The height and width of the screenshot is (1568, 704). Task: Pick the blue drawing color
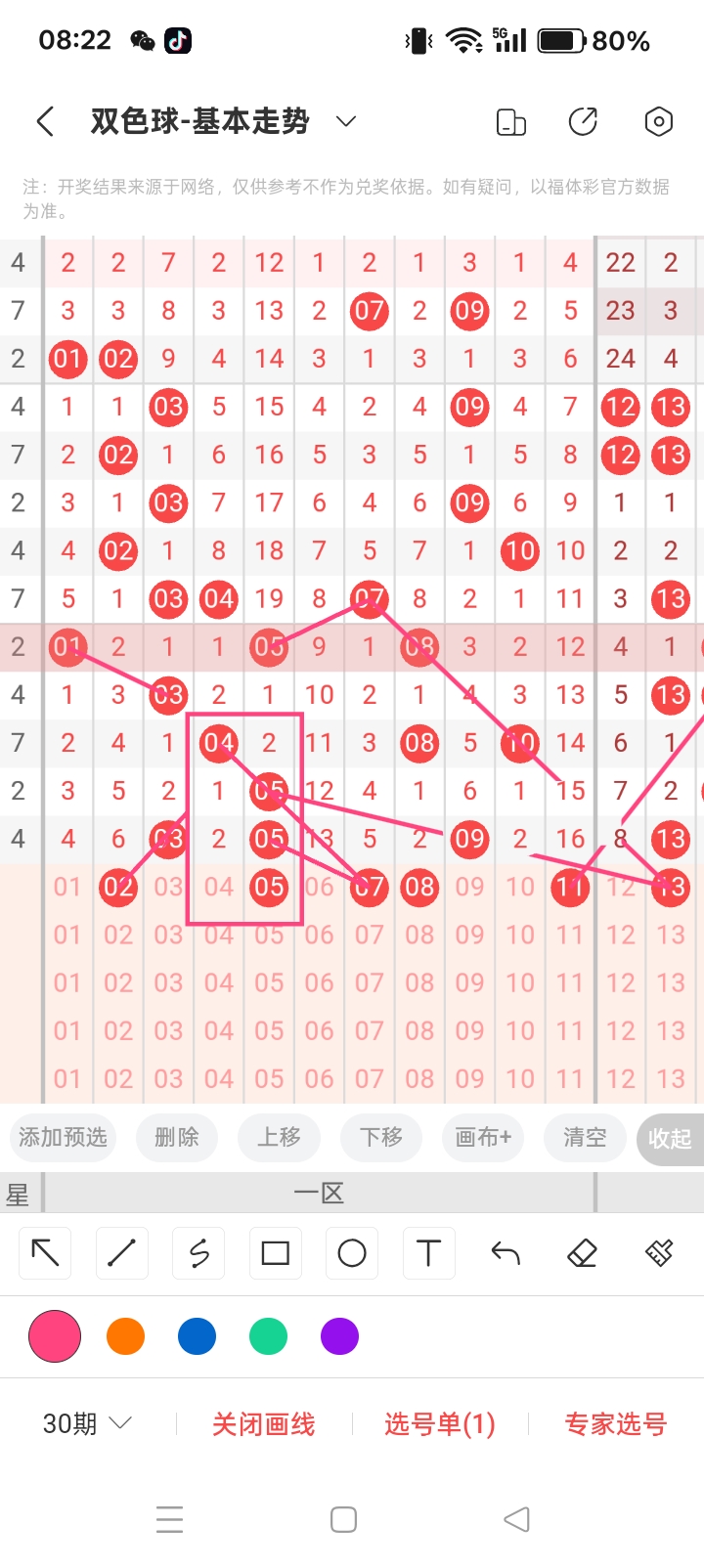[197, 1336]
